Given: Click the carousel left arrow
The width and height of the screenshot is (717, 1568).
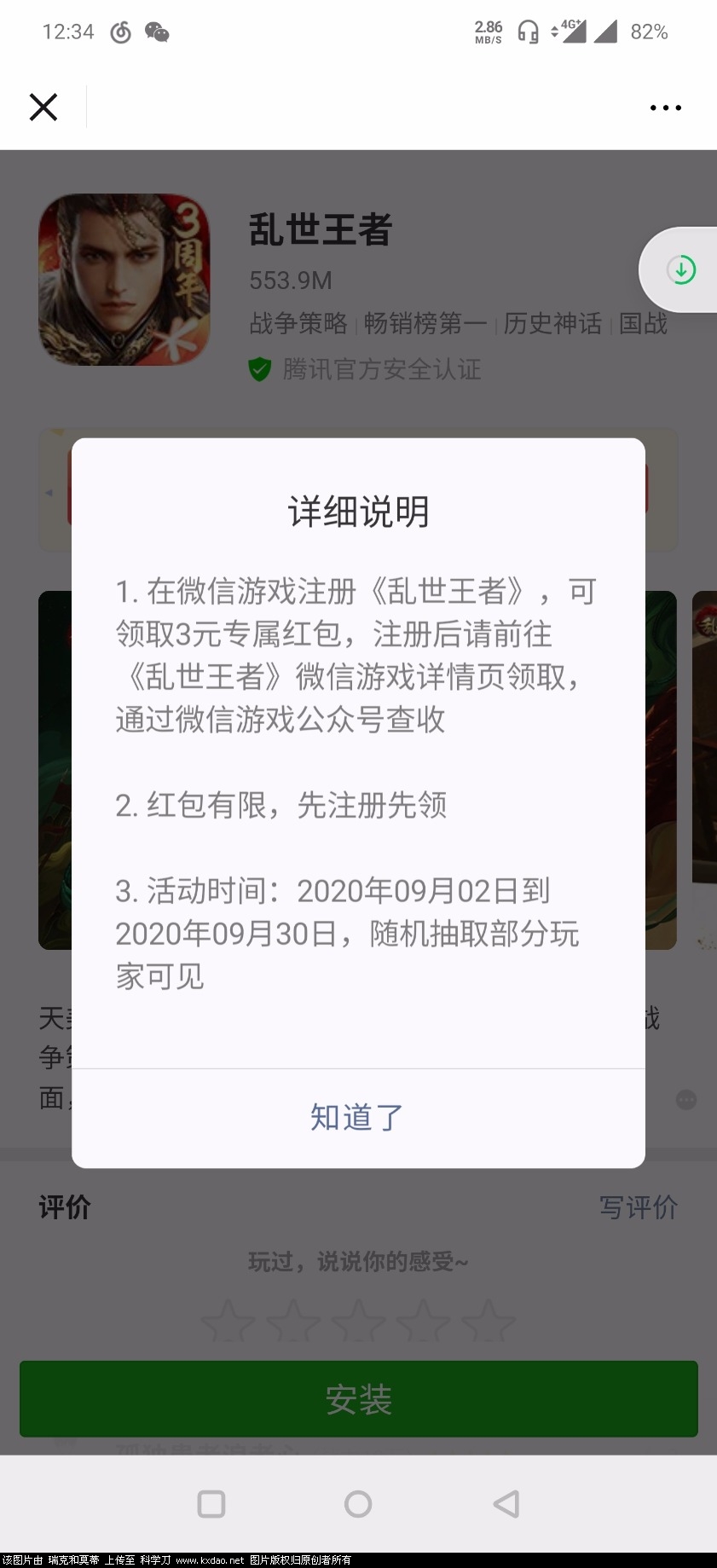Looking at the screenshot, I should click(49, 492).
